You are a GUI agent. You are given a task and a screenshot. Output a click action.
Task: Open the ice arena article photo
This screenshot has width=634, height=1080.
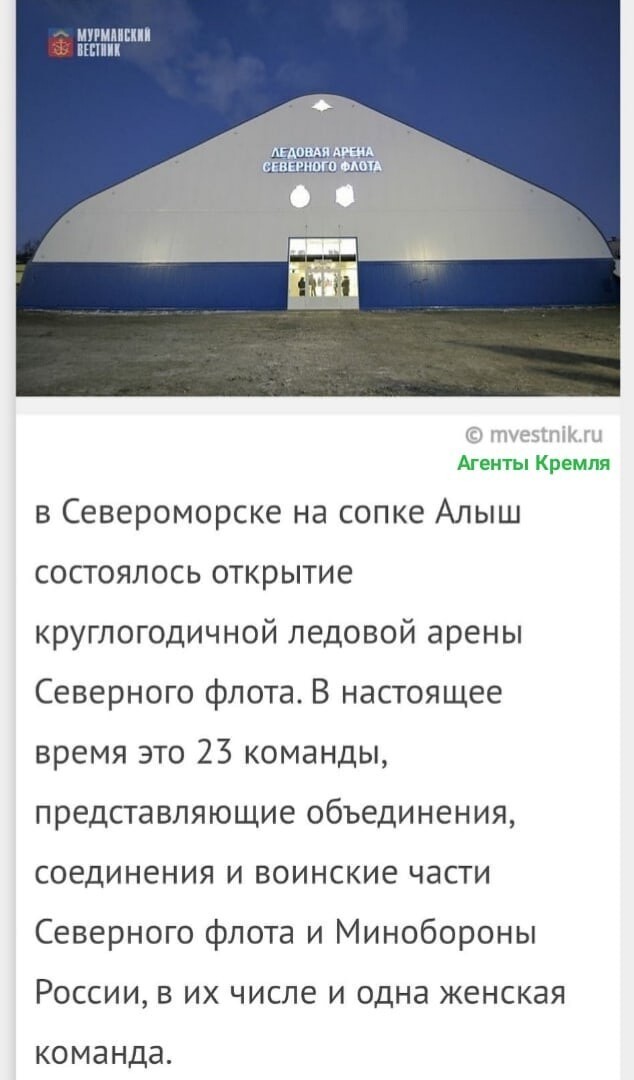318,198
